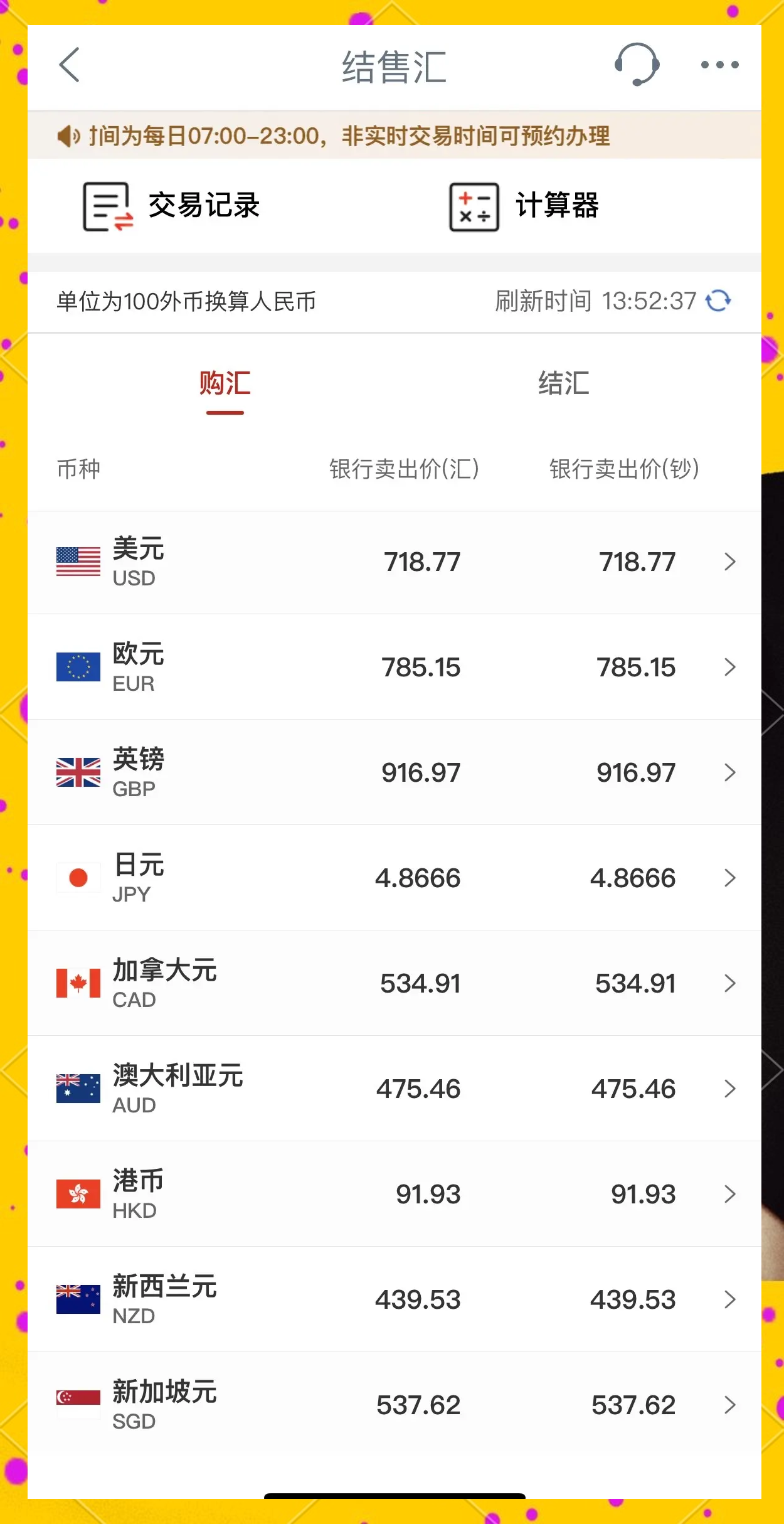
Task: Click the 交易记录 text label
Action: (x=203, y=205)
